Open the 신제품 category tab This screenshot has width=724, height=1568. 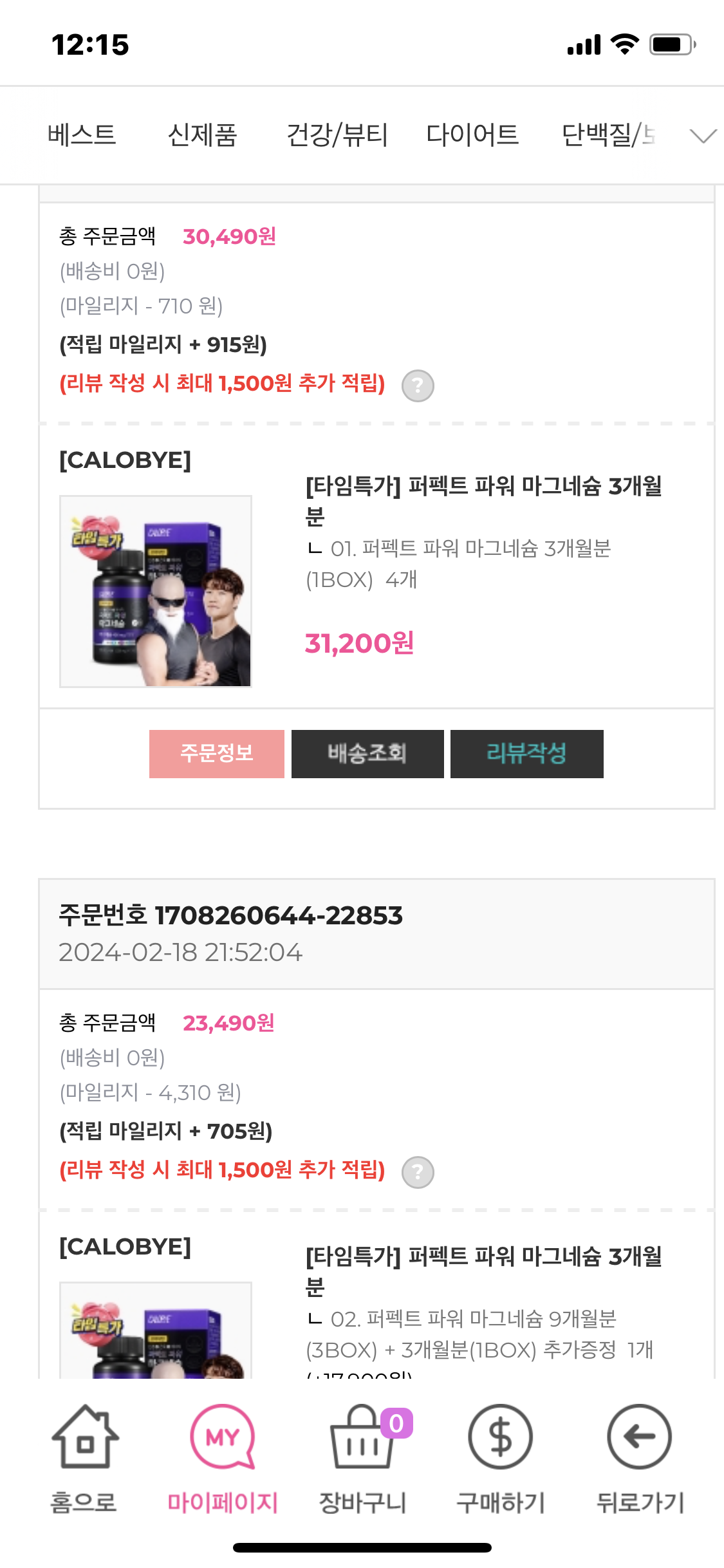[202, 135]
